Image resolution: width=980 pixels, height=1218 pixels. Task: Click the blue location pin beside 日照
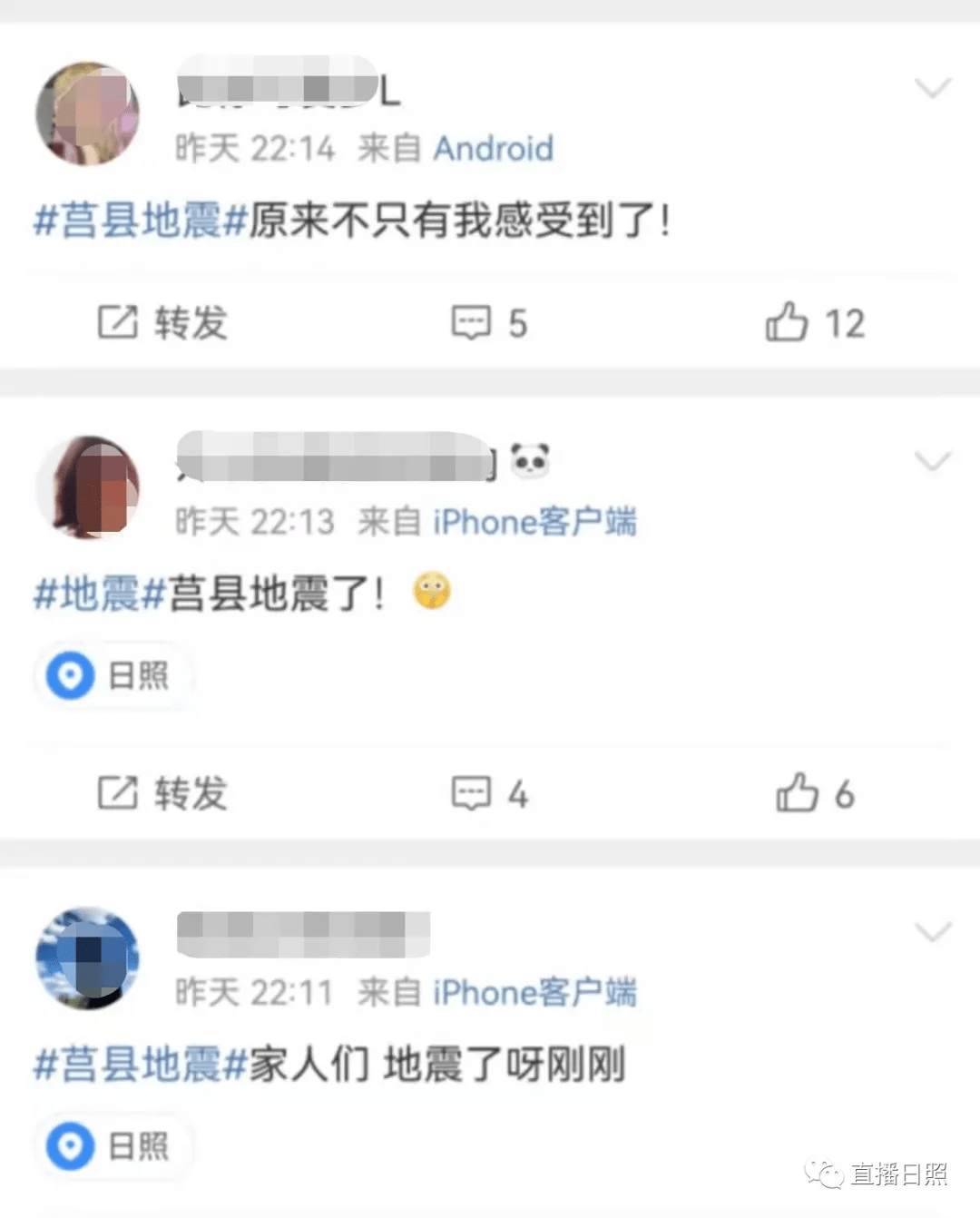pos(71,675)
